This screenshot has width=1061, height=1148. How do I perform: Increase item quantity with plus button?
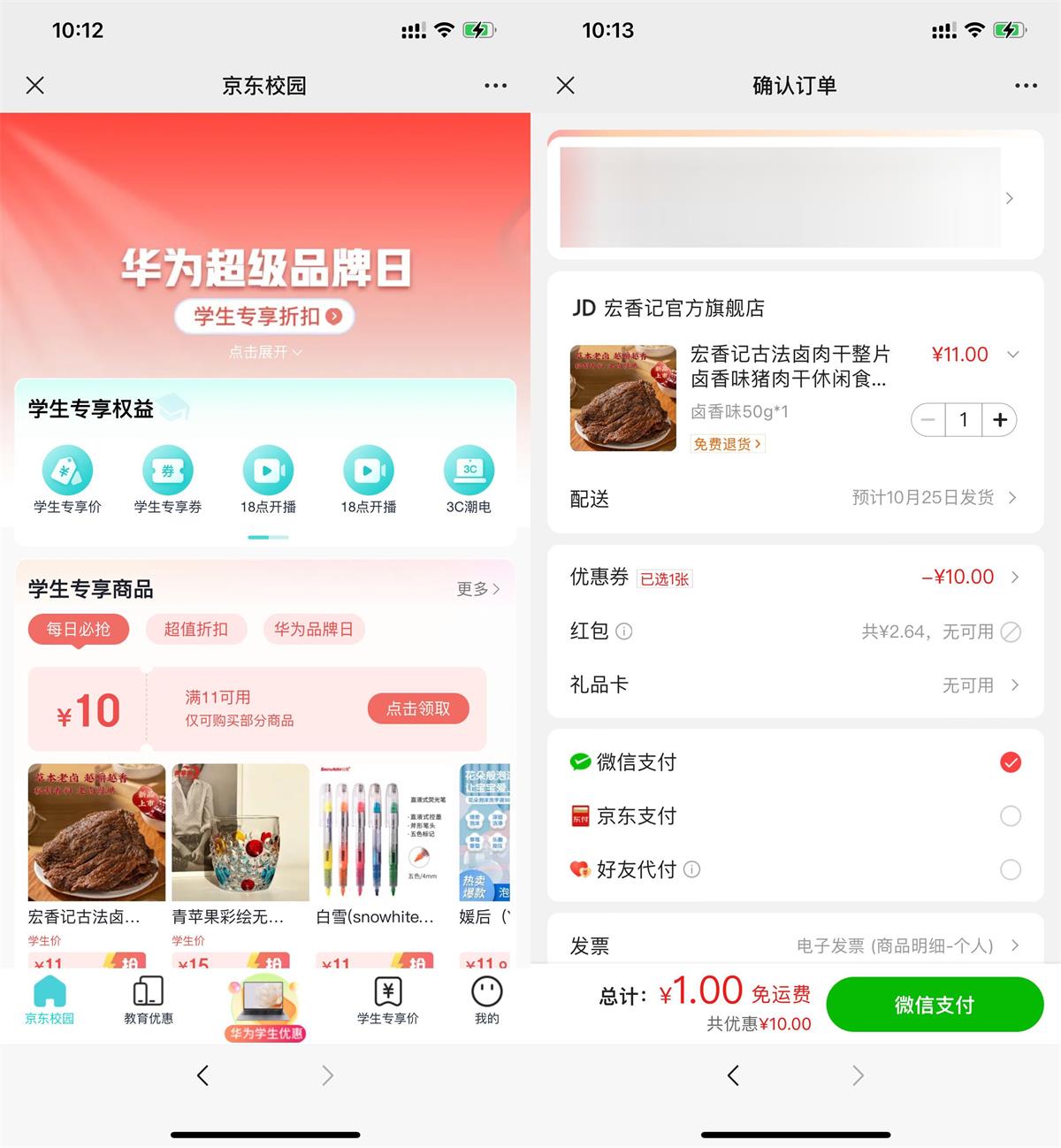pyautogui.click(x=999, y=420)
